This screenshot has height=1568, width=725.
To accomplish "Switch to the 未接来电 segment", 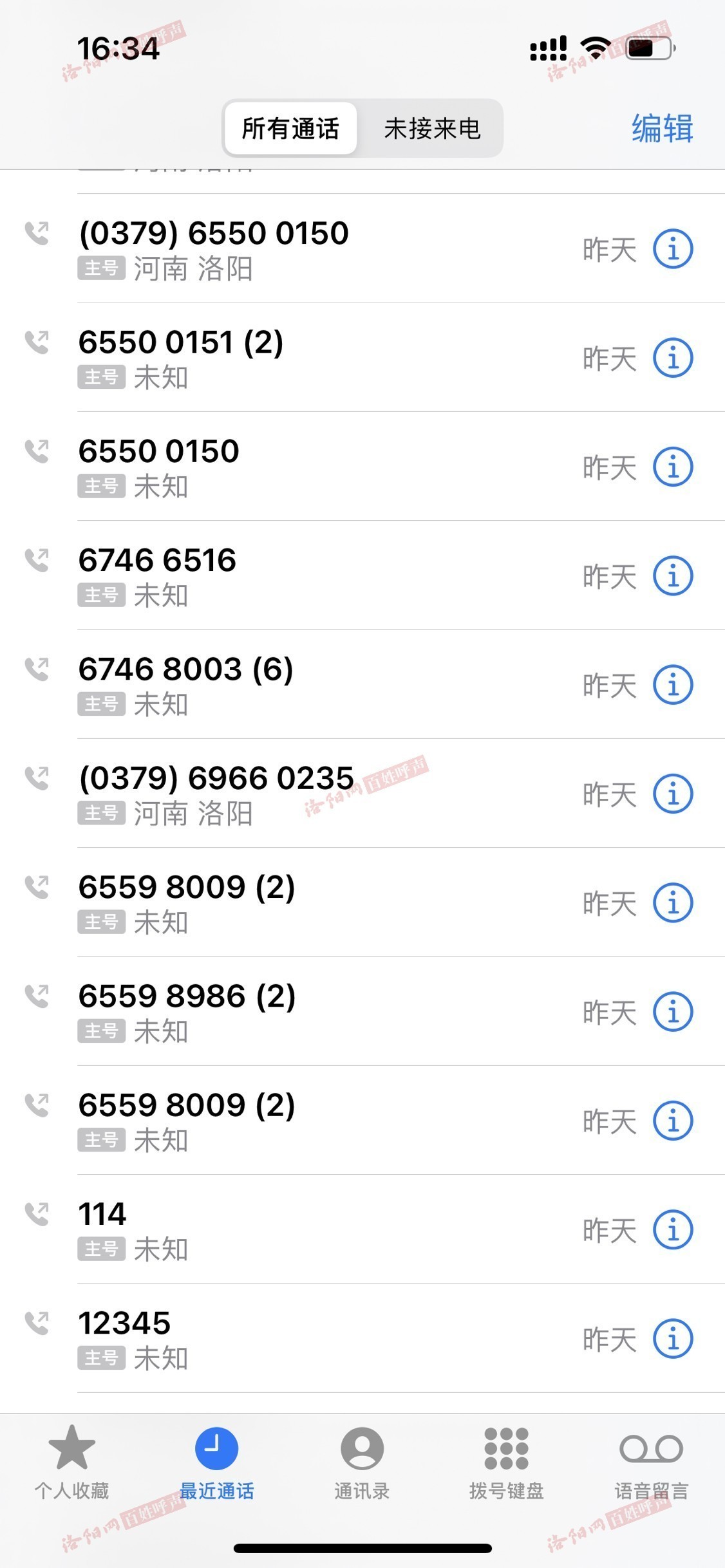I will tap(431, 128).
